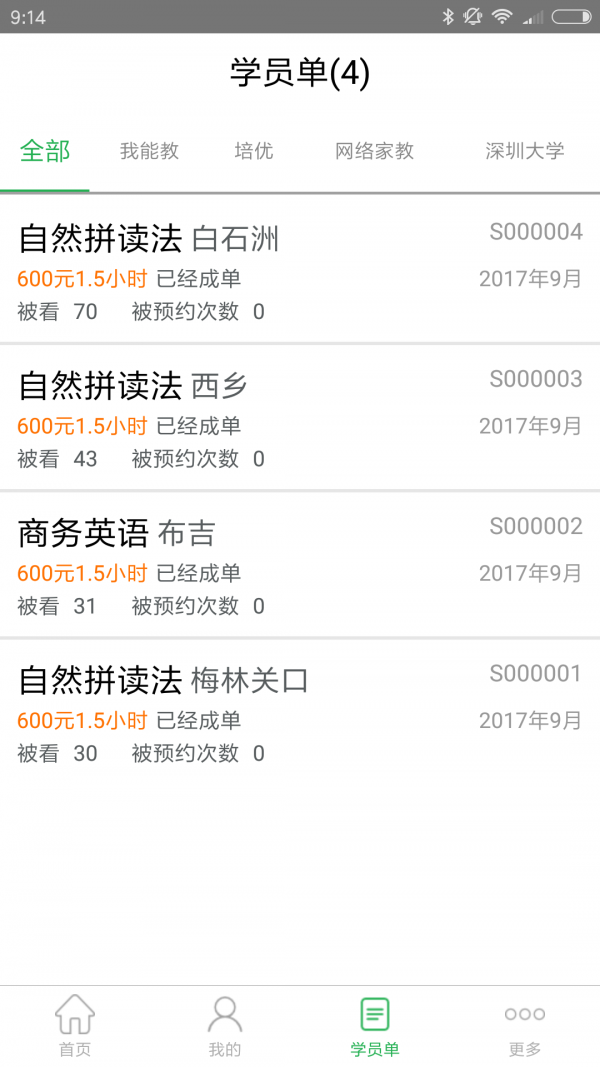Open the 自然拼读法 梅林关口 order S000001
This screenshot has height=1067, width=600.
[300, 711]
